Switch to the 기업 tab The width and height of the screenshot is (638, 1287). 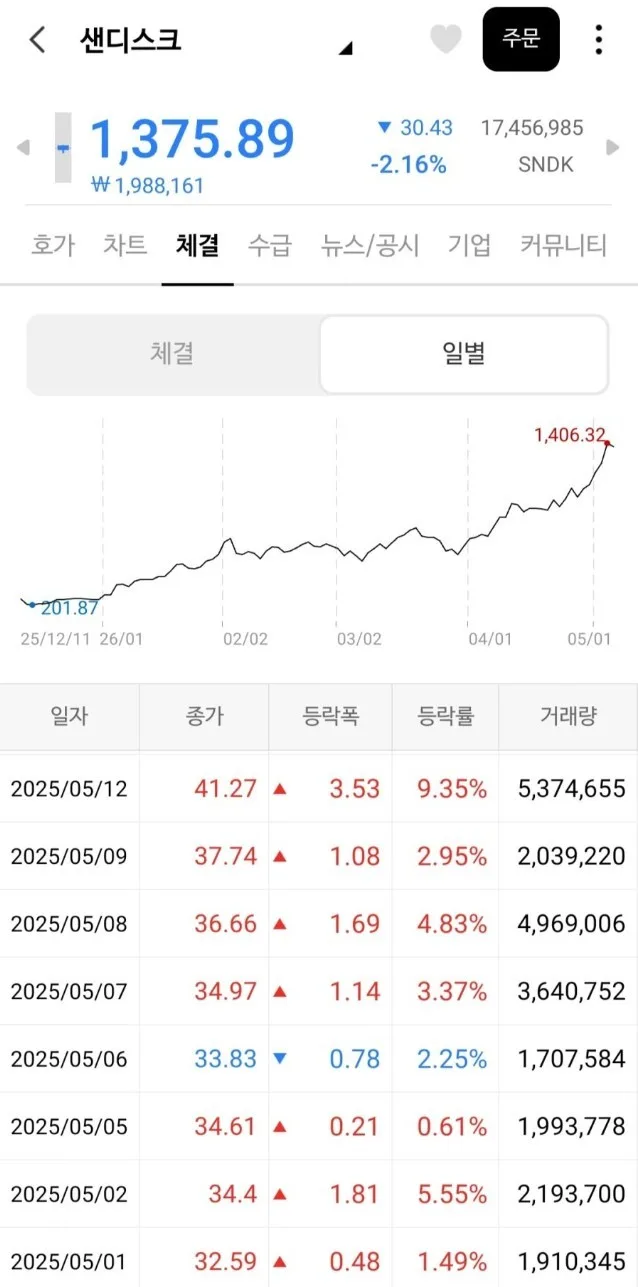[470, 245]
